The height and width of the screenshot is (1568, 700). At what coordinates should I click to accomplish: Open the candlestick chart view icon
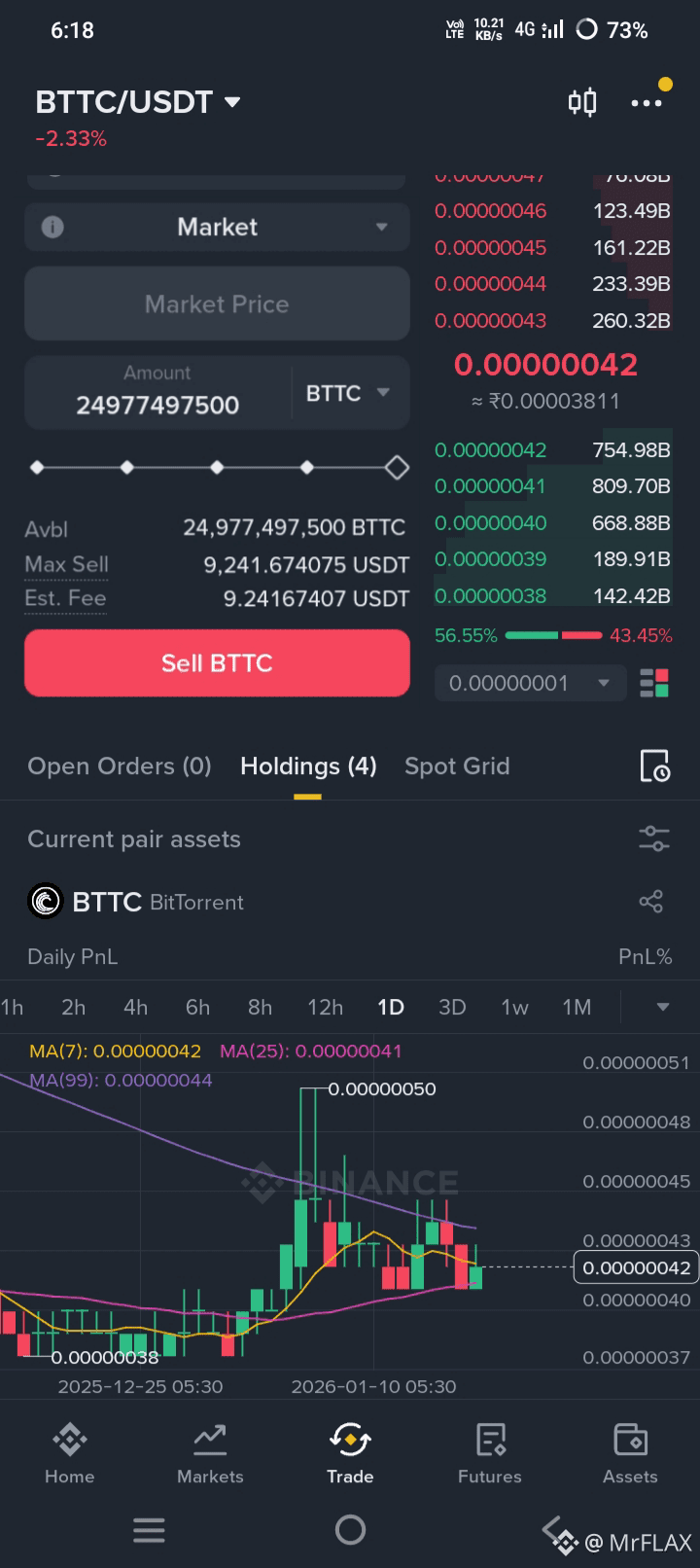point(582,101)
